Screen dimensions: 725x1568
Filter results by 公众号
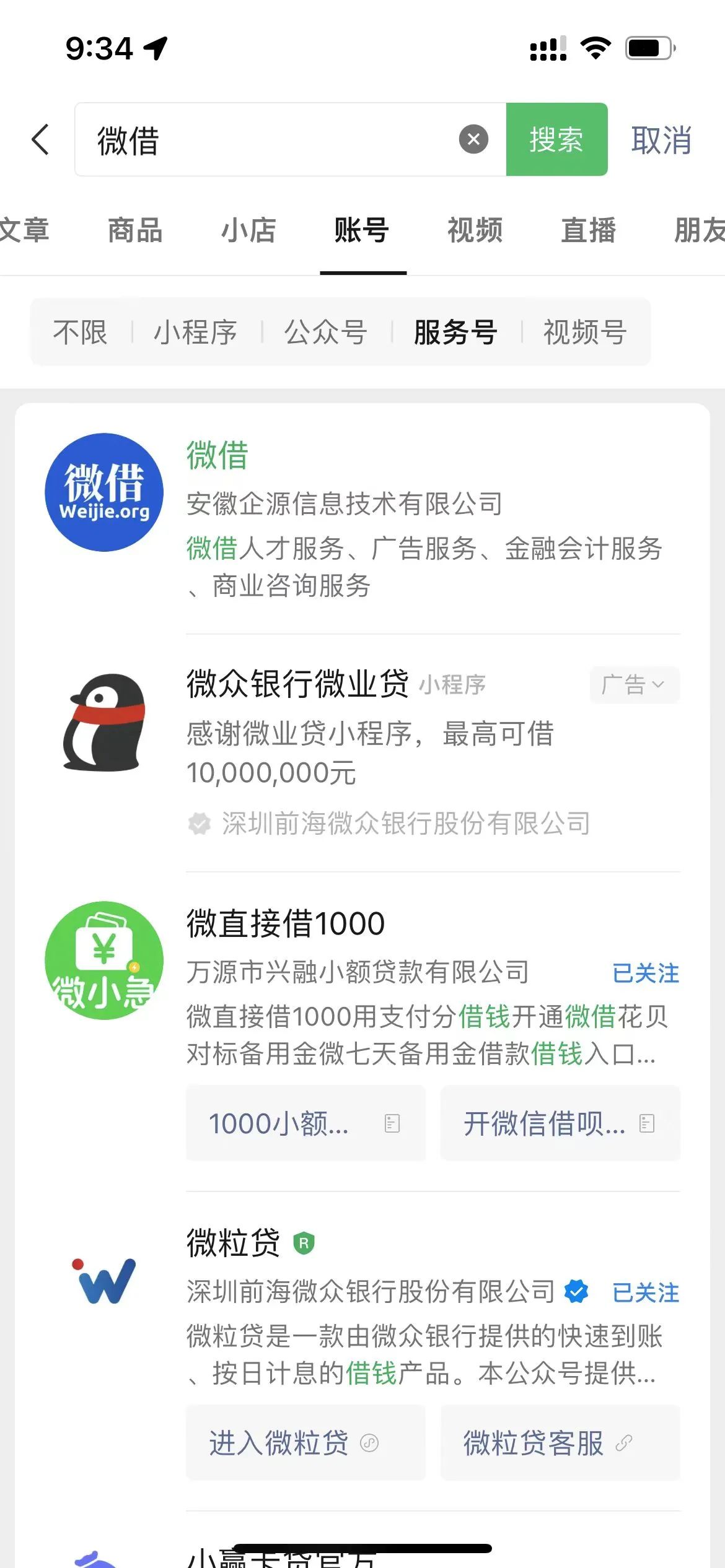click(x=326, y=332)
